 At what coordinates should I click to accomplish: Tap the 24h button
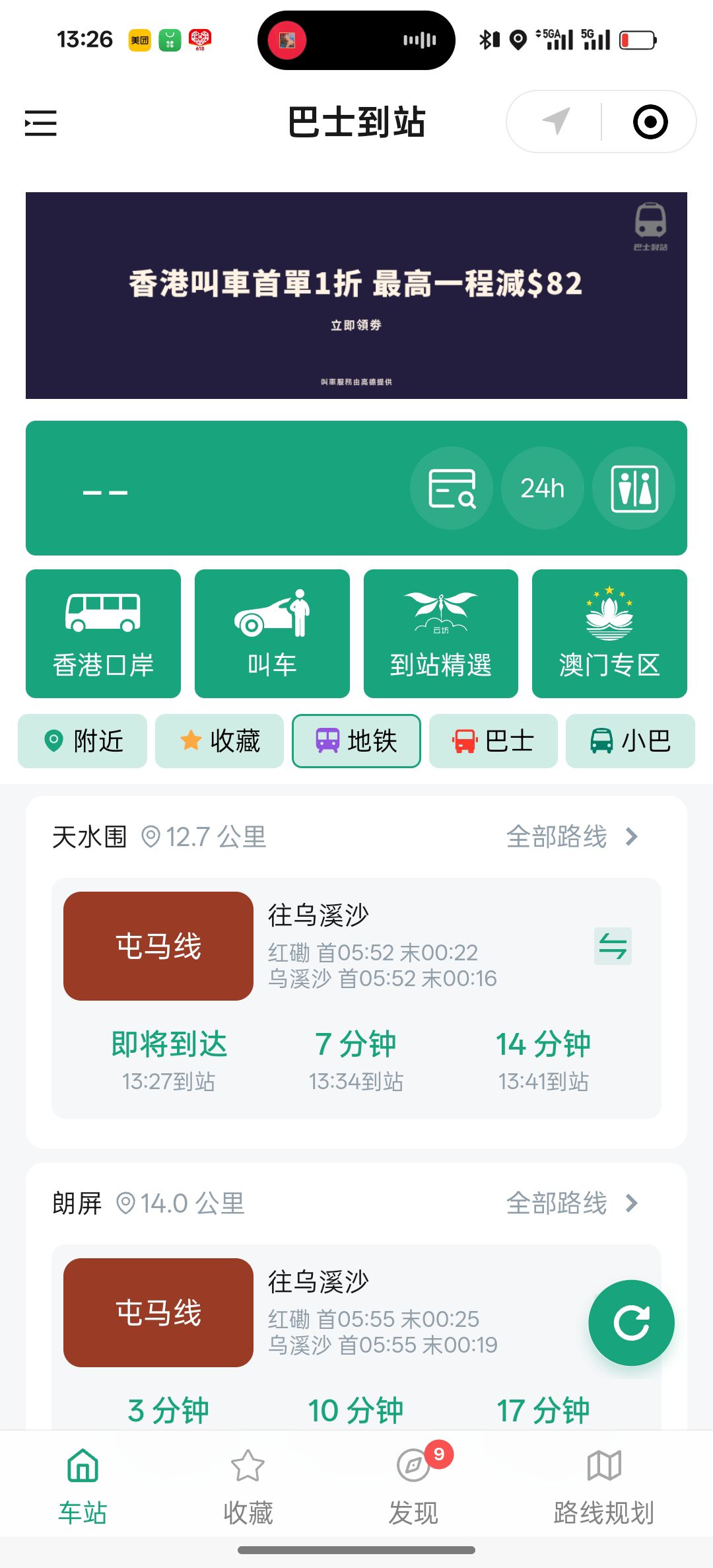543,488
